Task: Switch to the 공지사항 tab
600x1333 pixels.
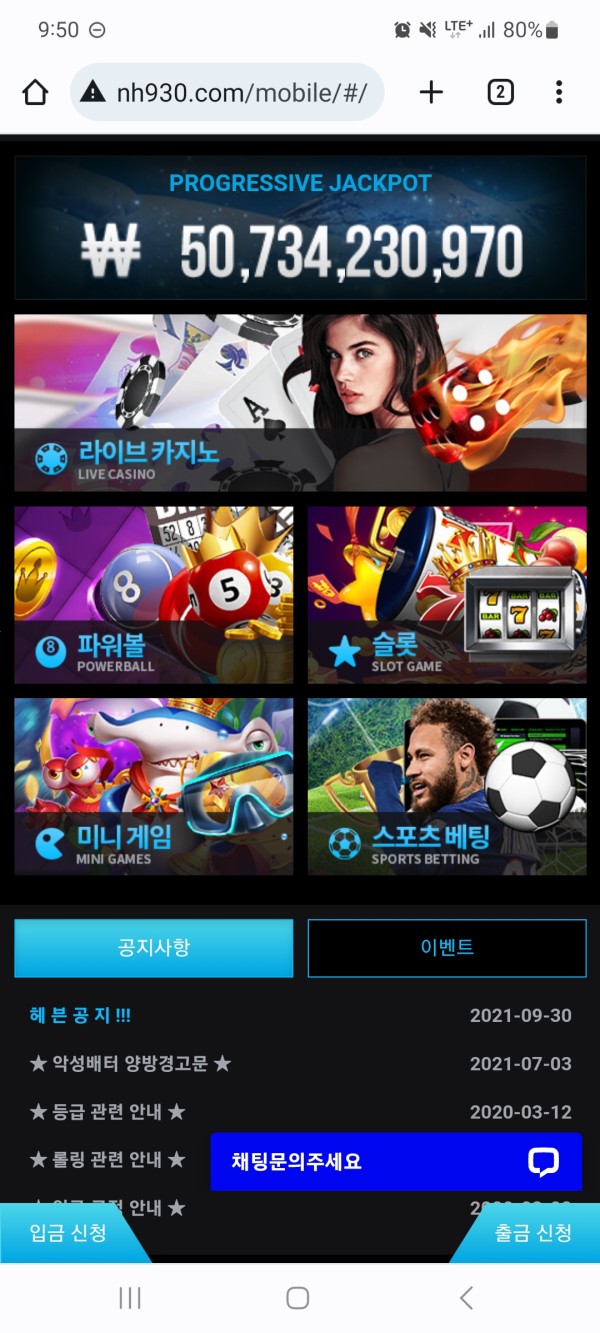Action: coord(154,948)
